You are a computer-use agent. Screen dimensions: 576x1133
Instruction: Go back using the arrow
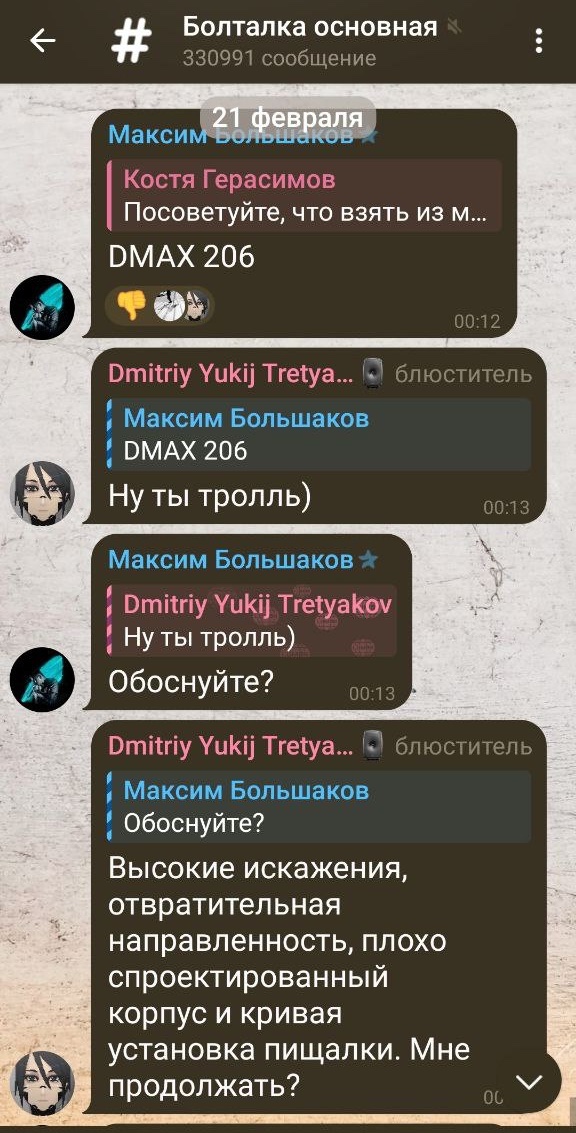pos(43,41)
